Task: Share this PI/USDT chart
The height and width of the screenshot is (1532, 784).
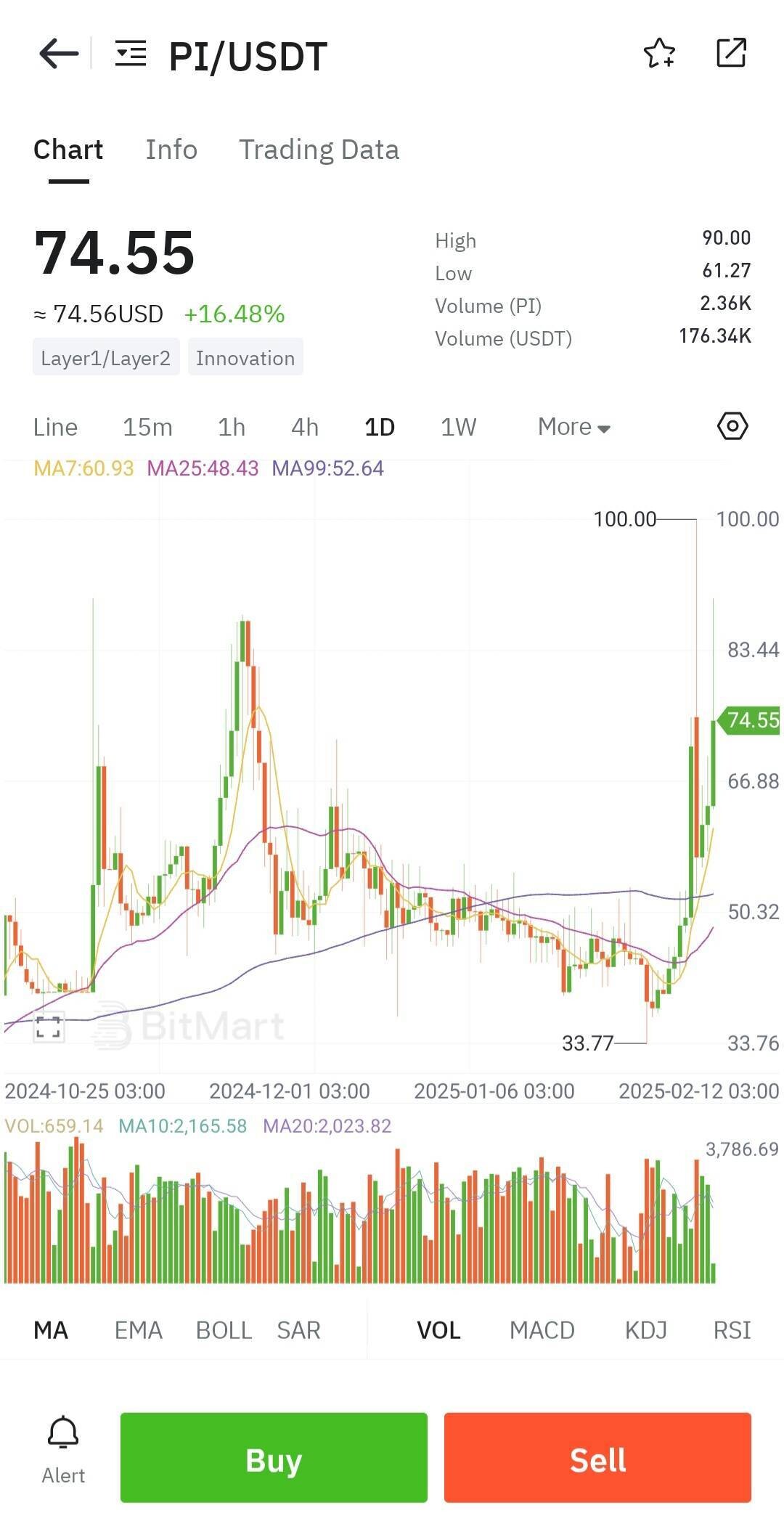Action: click(731, 53)
